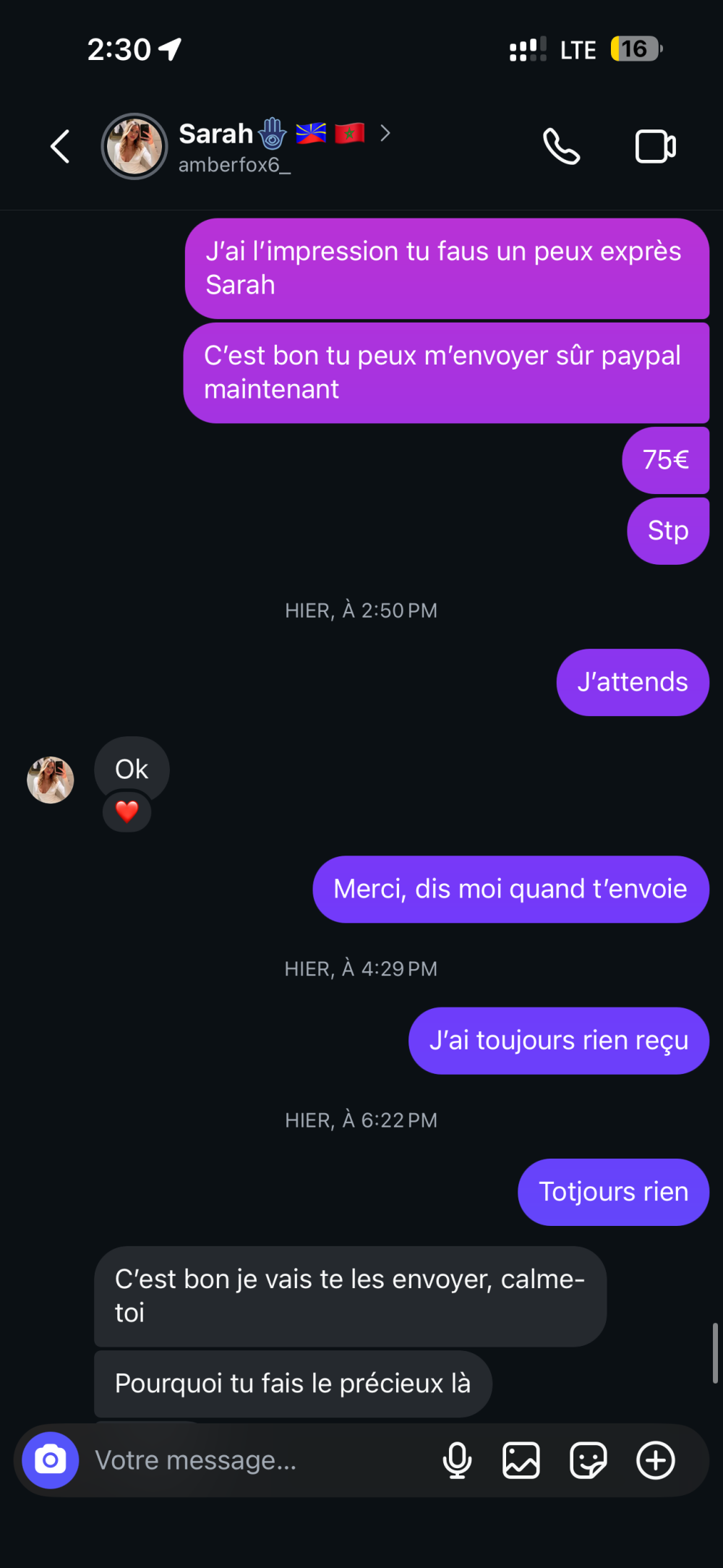The width and height of the screenshot is (723, 1568).
Task: Open the sticker picker
Action: [x=588, y=1460]
